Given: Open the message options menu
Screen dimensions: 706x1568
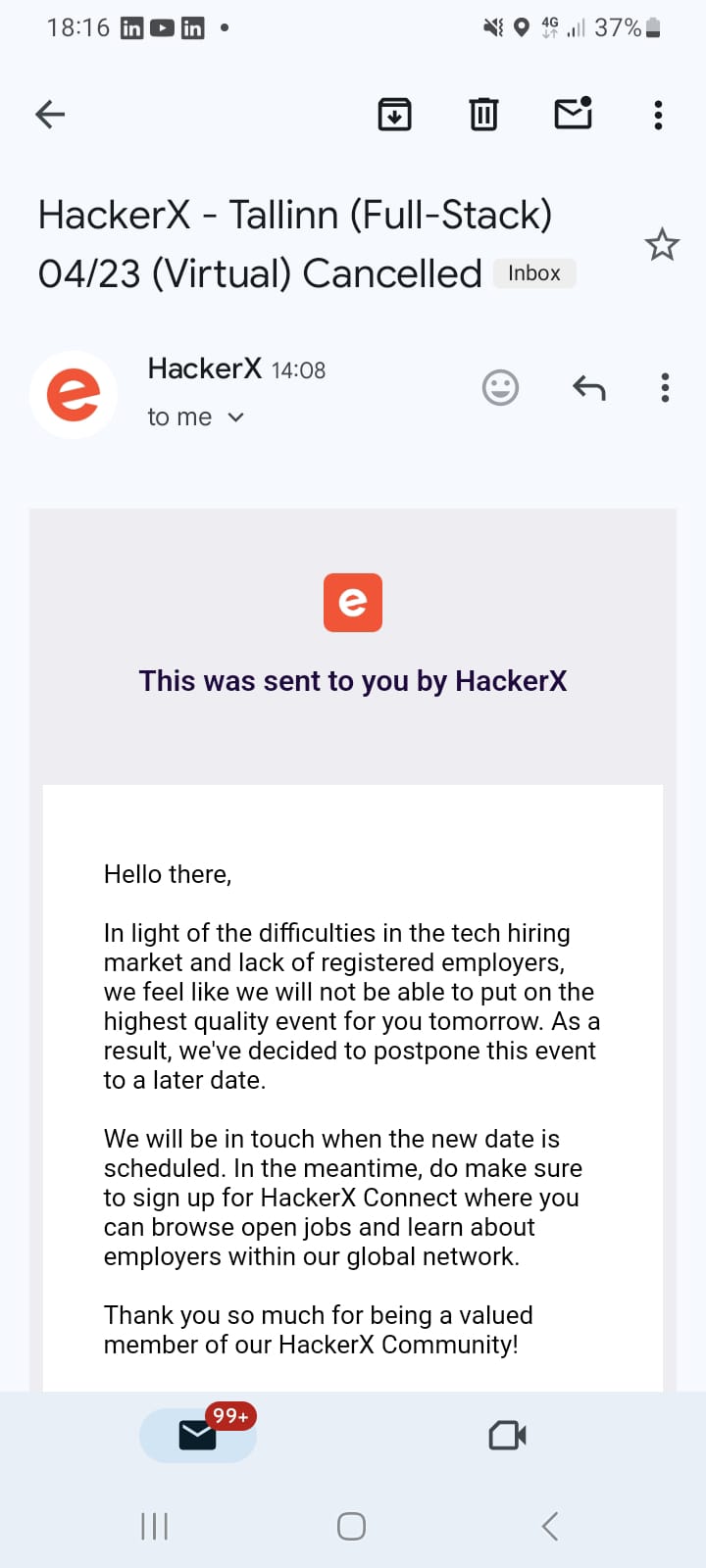Looking at the screenshot, I should [665, 388].
